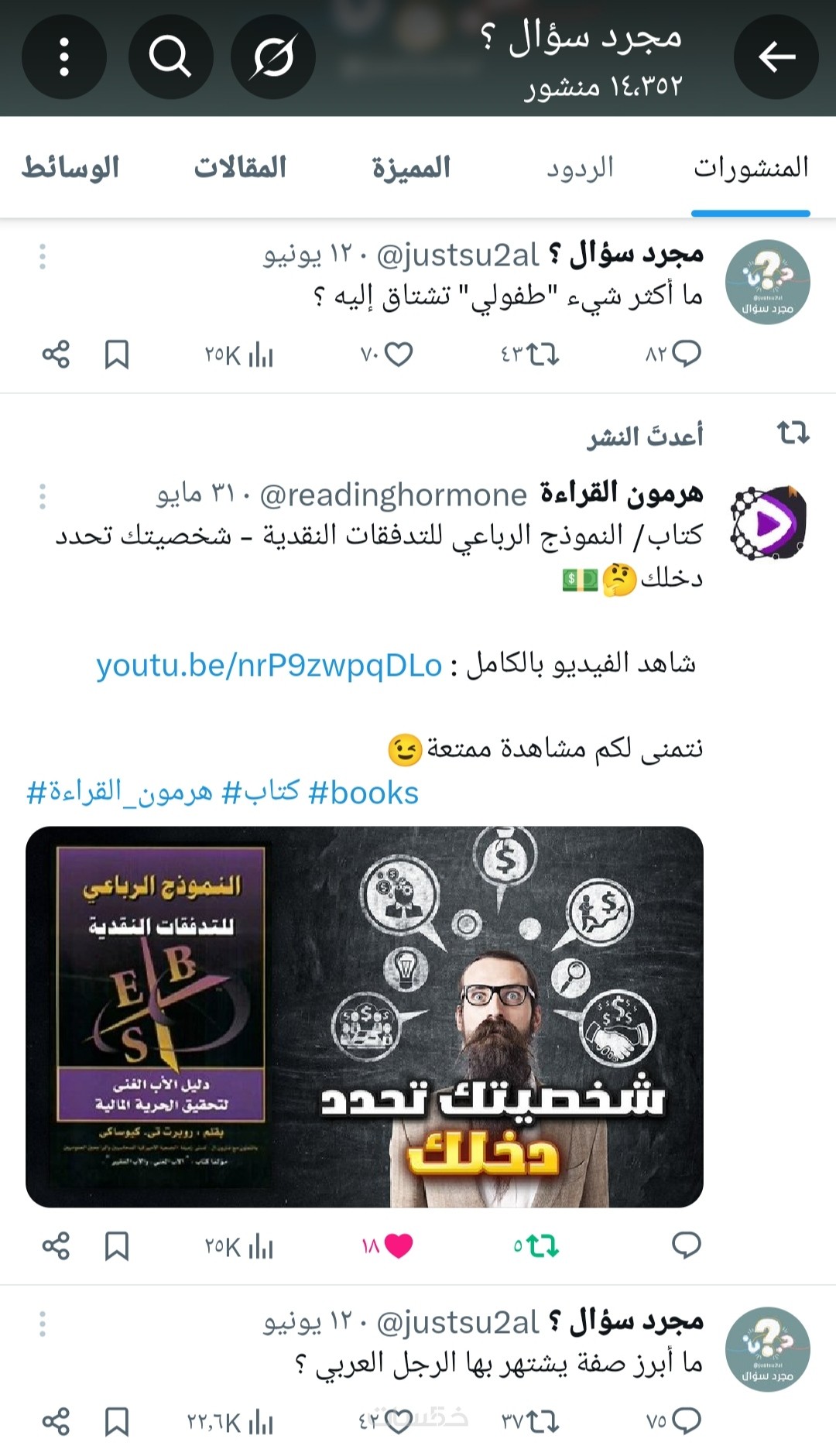
Task: Open the youtu.be/nrP9zwpqDLo link
Action: [269, 665]
